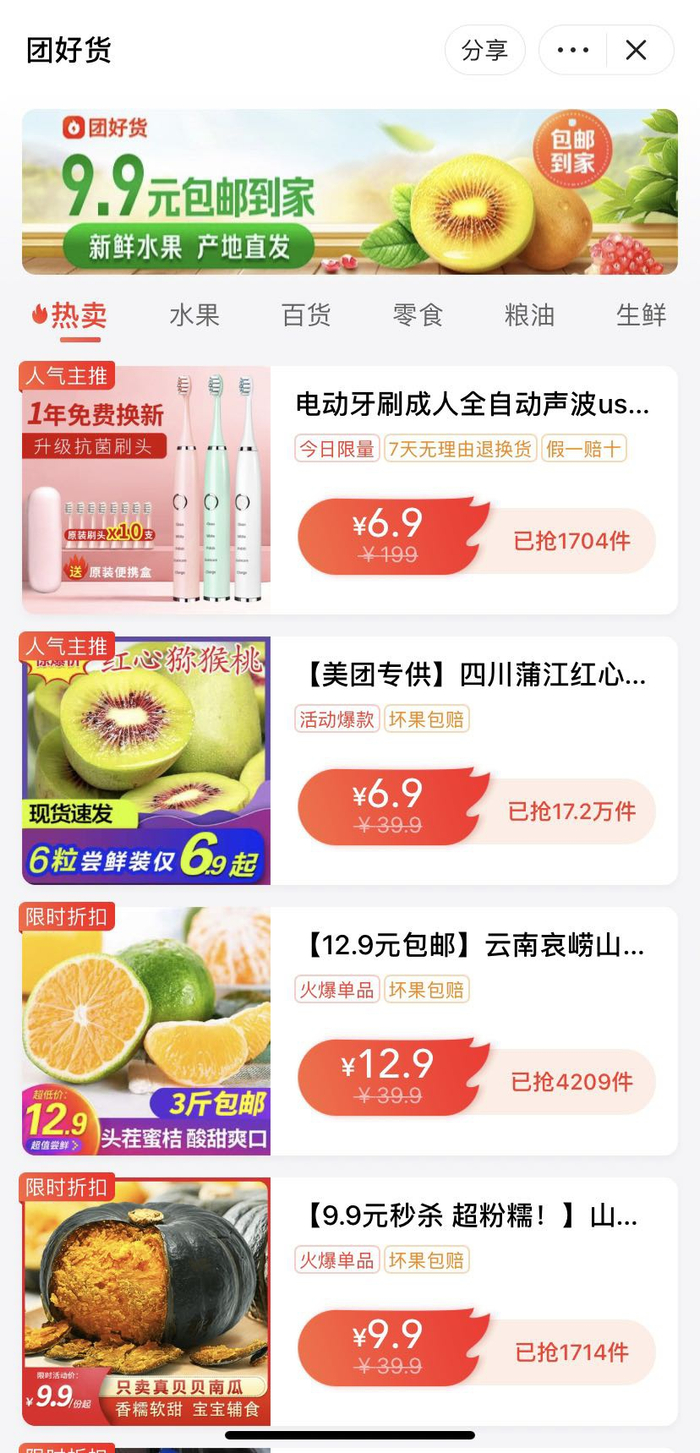Open the 云南哀牢山 orange listing
The height and width of the screenshot is (1453, 700).
tap(472, 945)
